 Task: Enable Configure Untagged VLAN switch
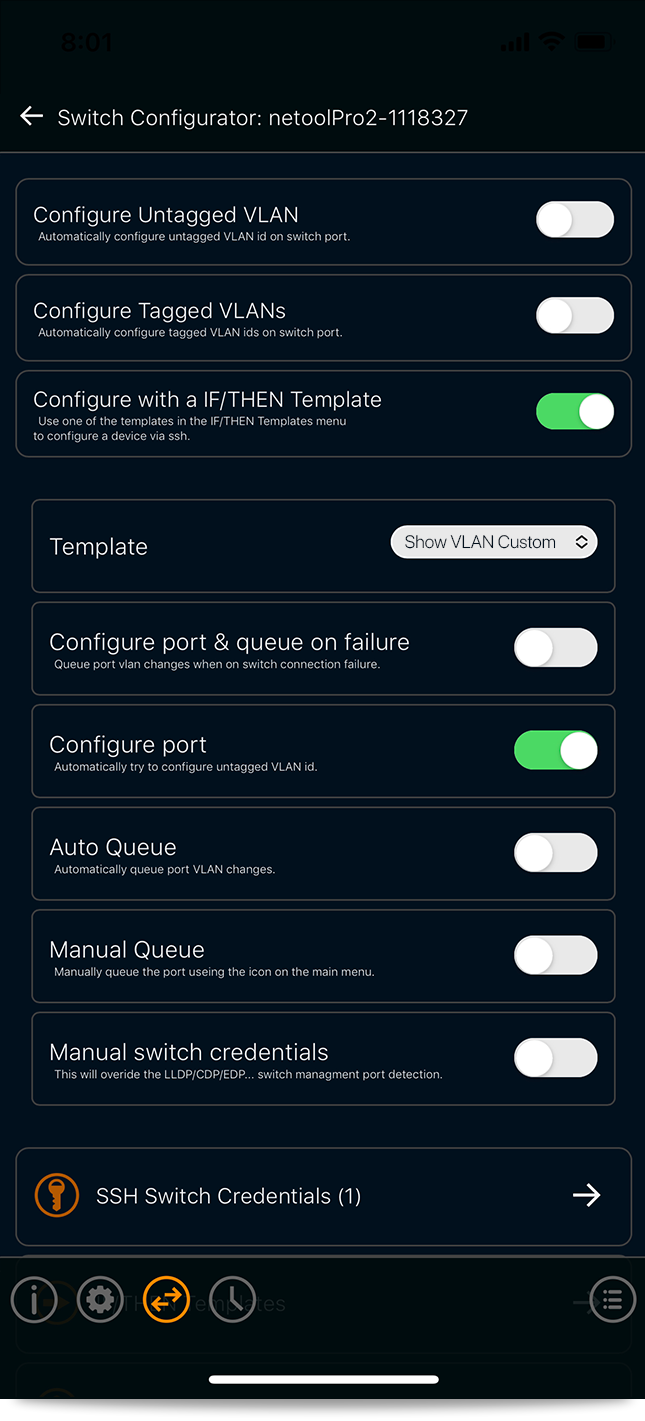(575, 220)
